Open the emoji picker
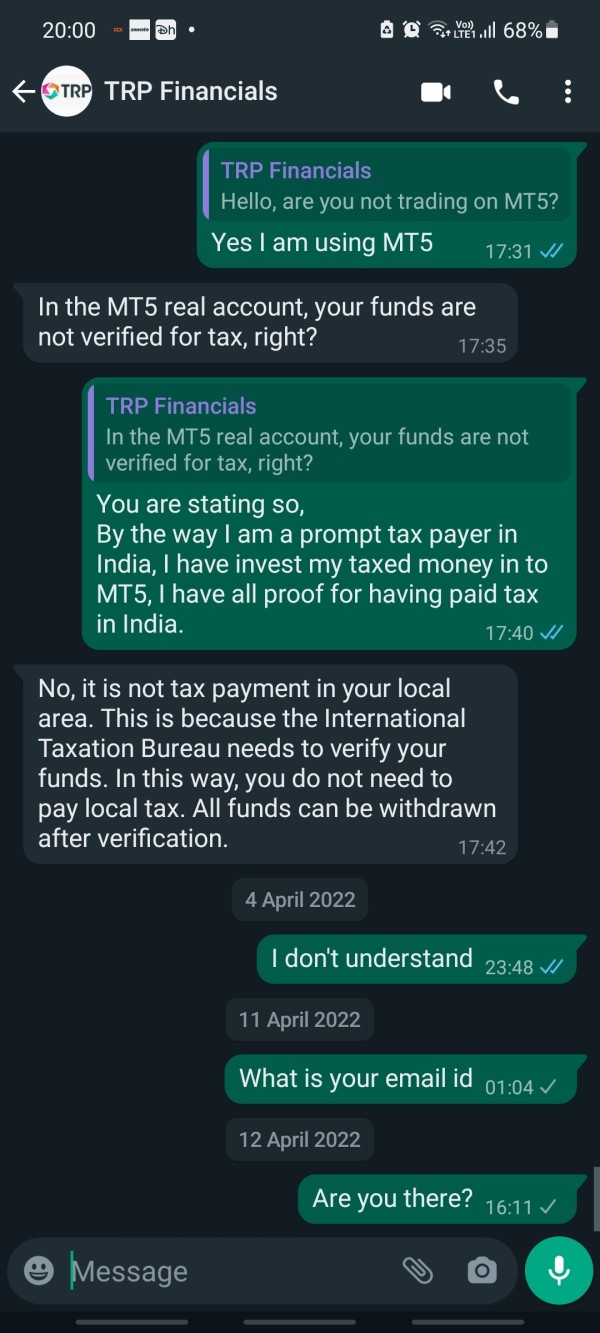Image resolution: width=600 pixels, height=1333 pixels. tap(39, 1271)
